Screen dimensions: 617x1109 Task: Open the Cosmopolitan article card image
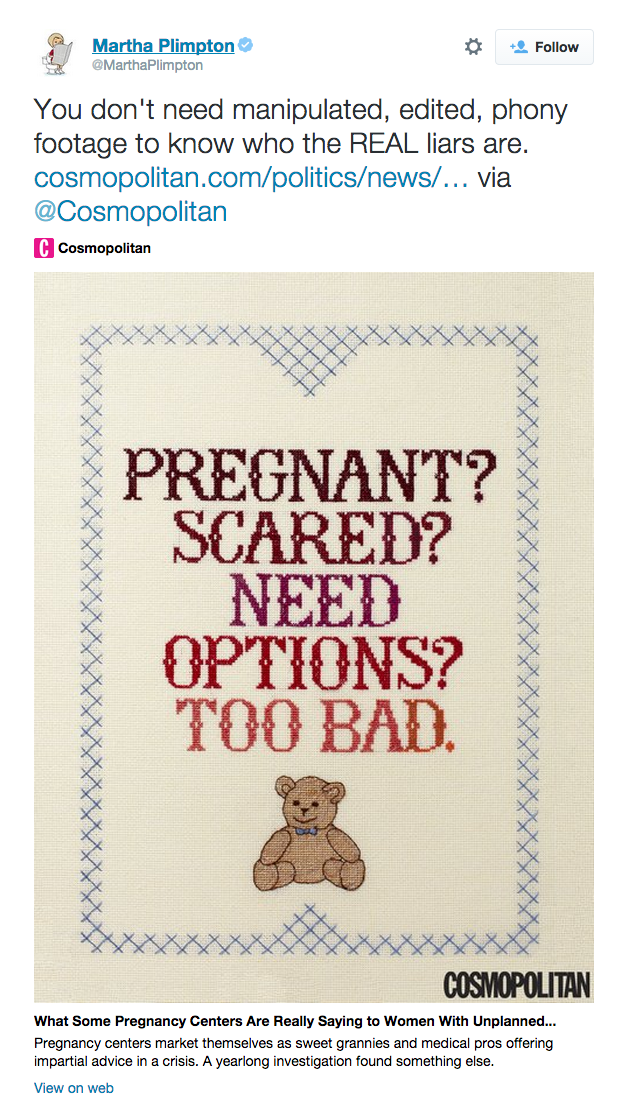point(313,637)
